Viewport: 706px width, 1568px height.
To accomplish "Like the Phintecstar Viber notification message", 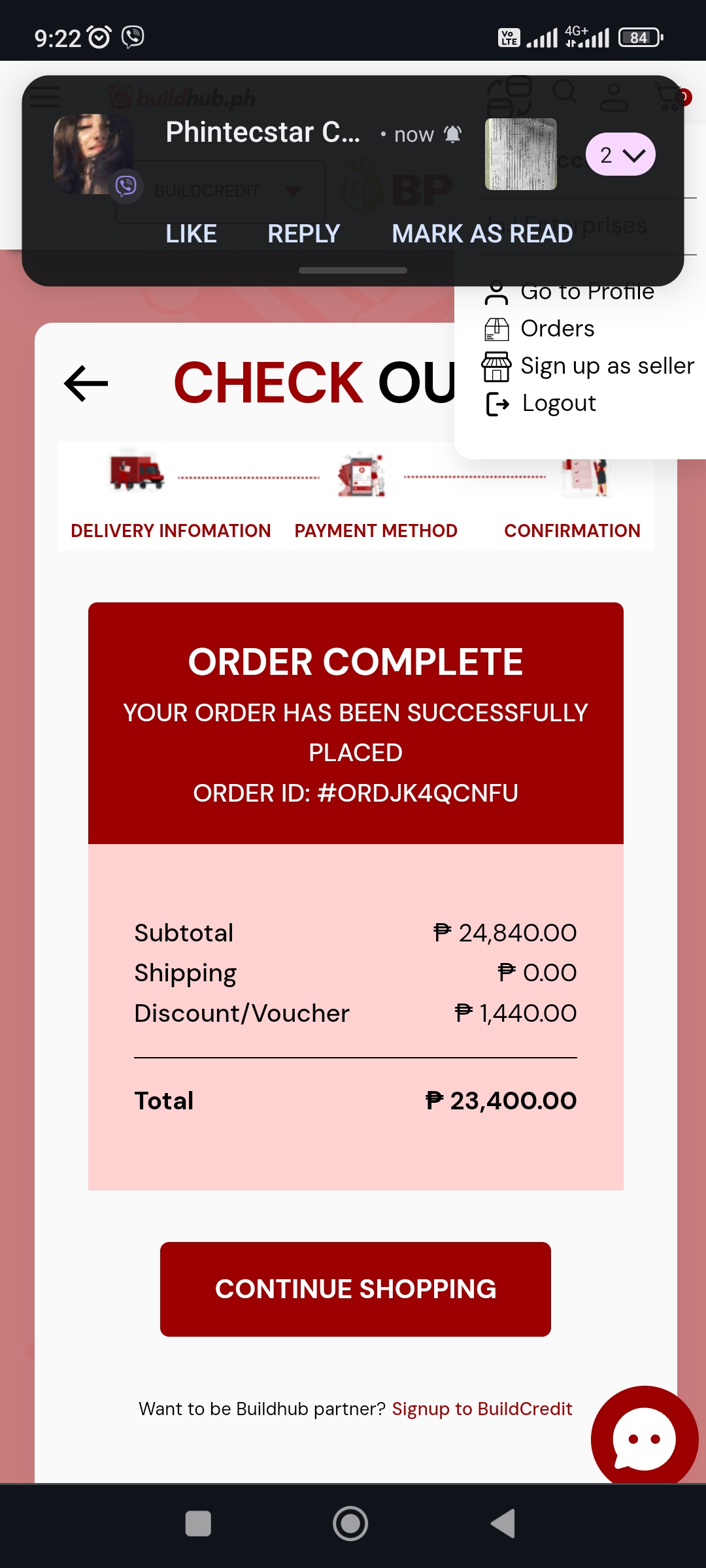I will click(191, 234).
